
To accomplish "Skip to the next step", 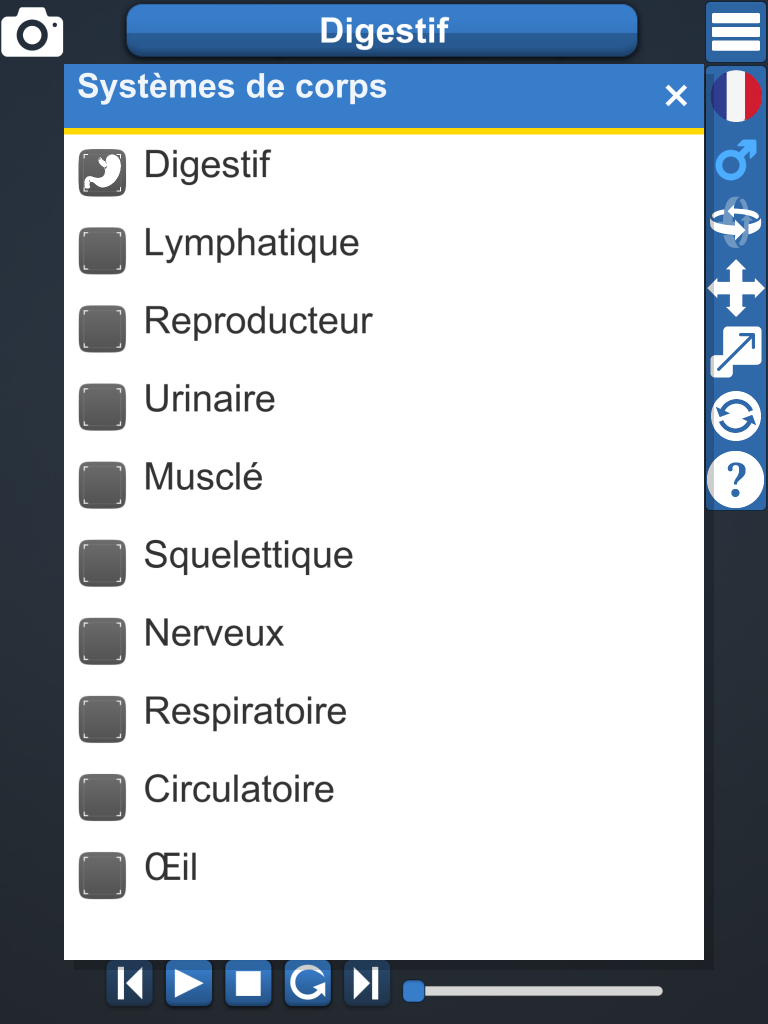I will (x=366, y=984).
